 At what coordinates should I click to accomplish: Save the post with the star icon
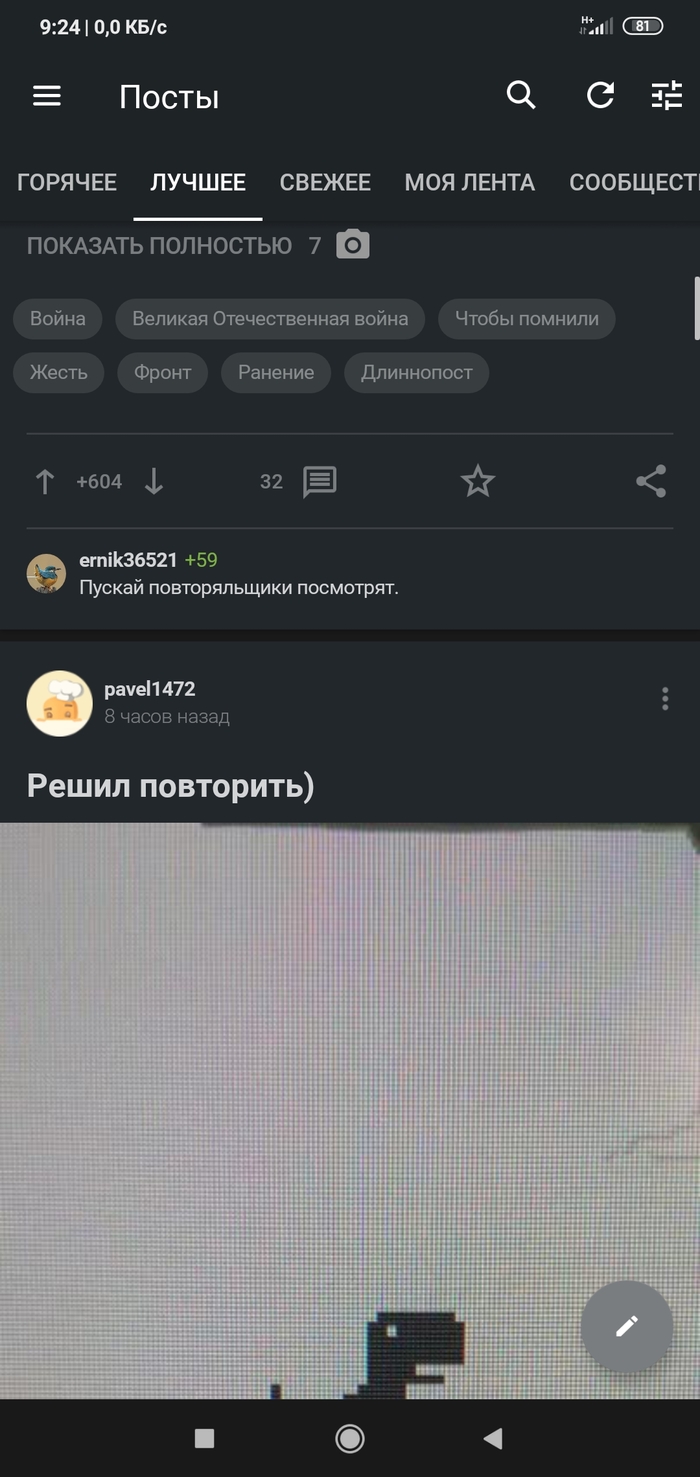477,482
